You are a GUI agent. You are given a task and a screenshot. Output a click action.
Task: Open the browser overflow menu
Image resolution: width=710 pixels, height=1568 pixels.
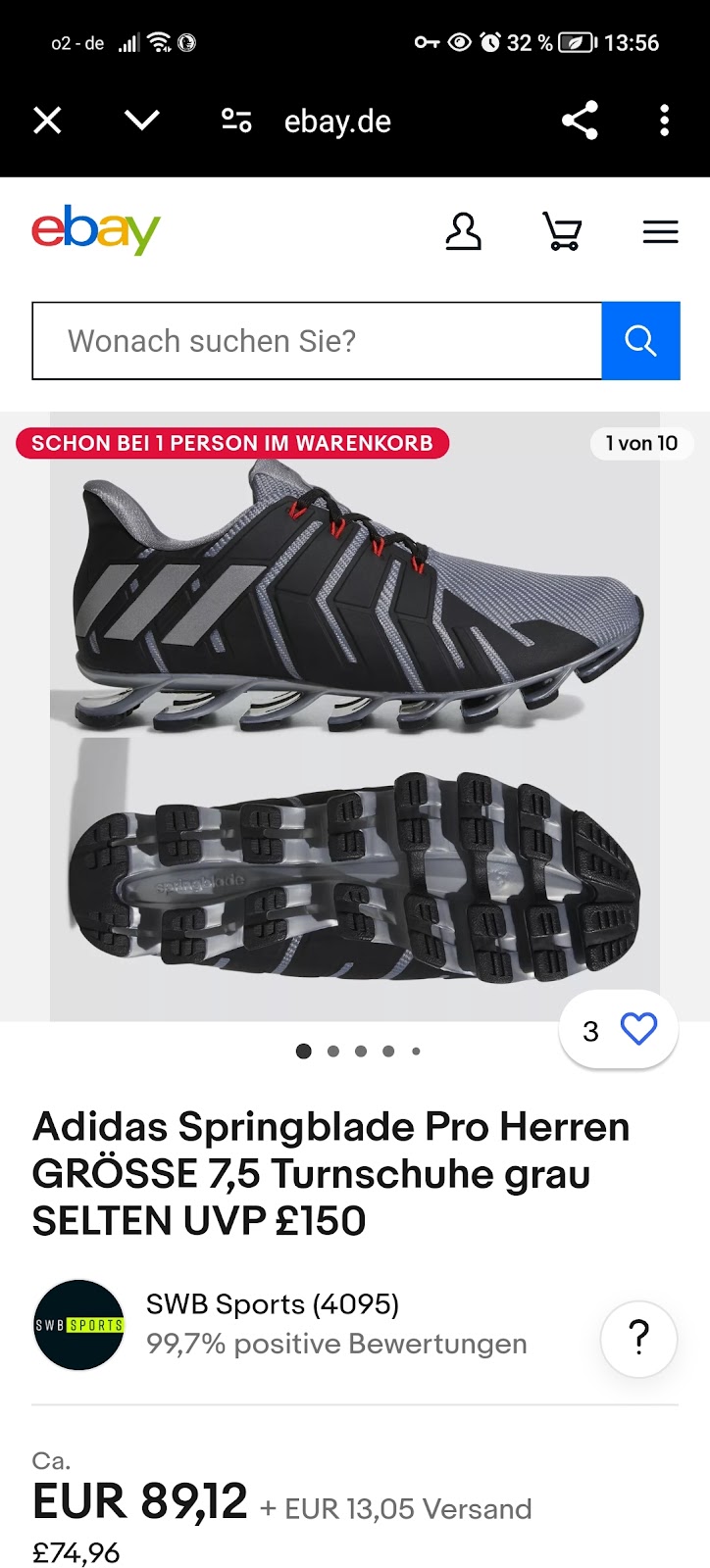click(664, 121)
